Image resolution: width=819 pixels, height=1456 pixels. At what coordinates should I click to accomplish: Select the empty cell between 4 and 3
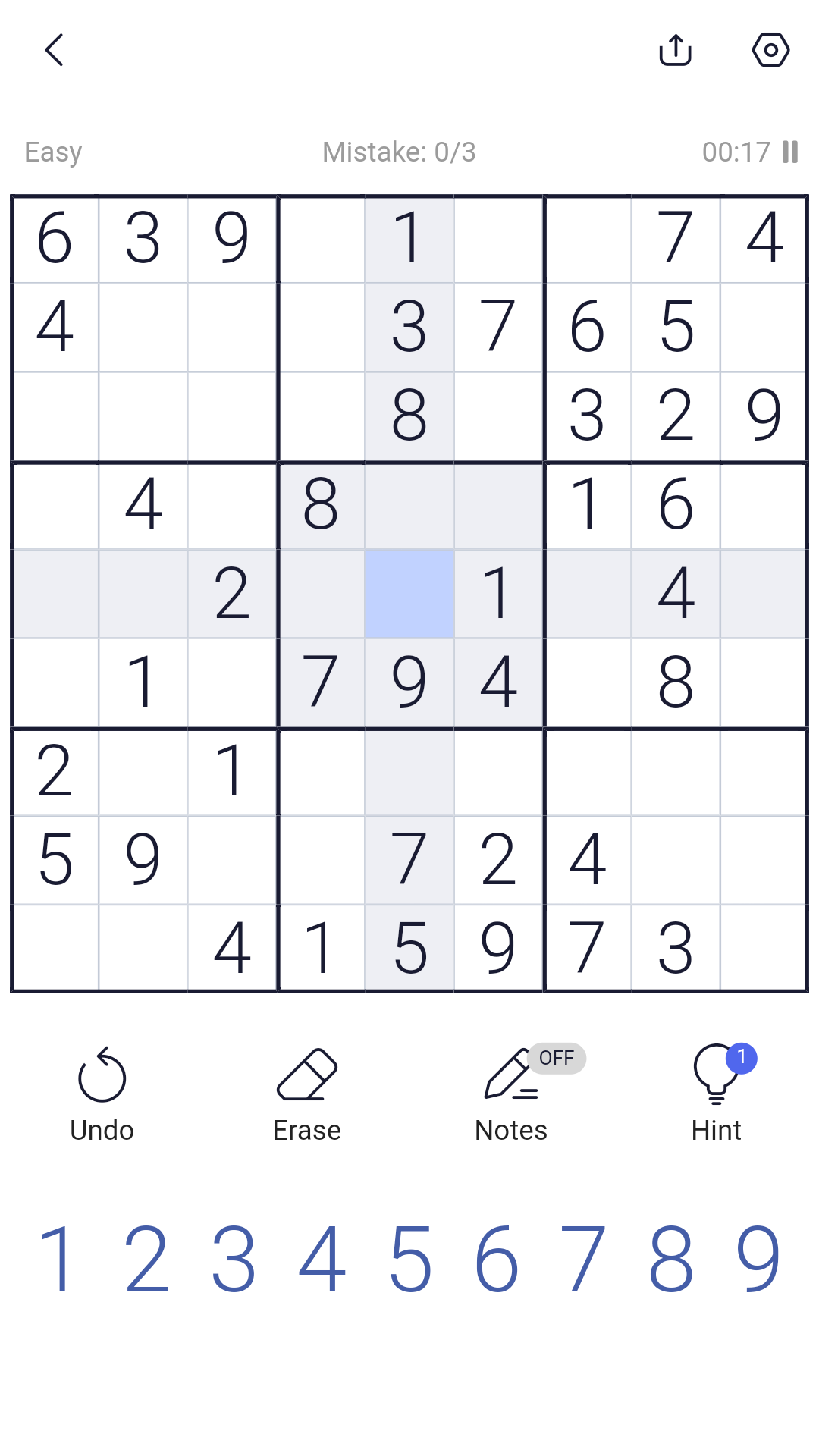click(322, 328)
